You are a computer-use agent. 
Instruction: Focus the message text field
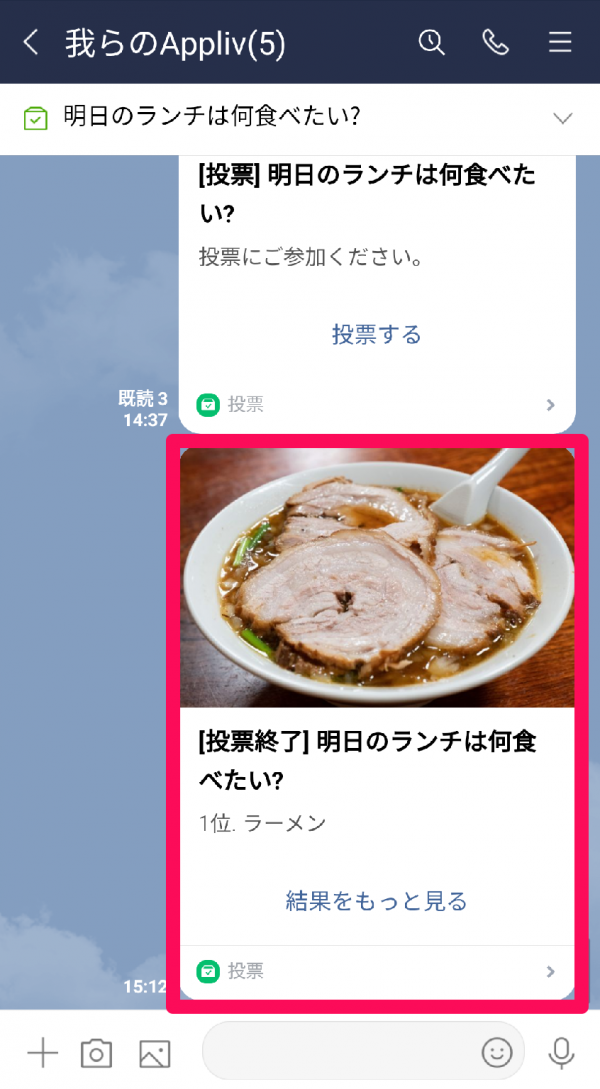(x=340, y=1052)
